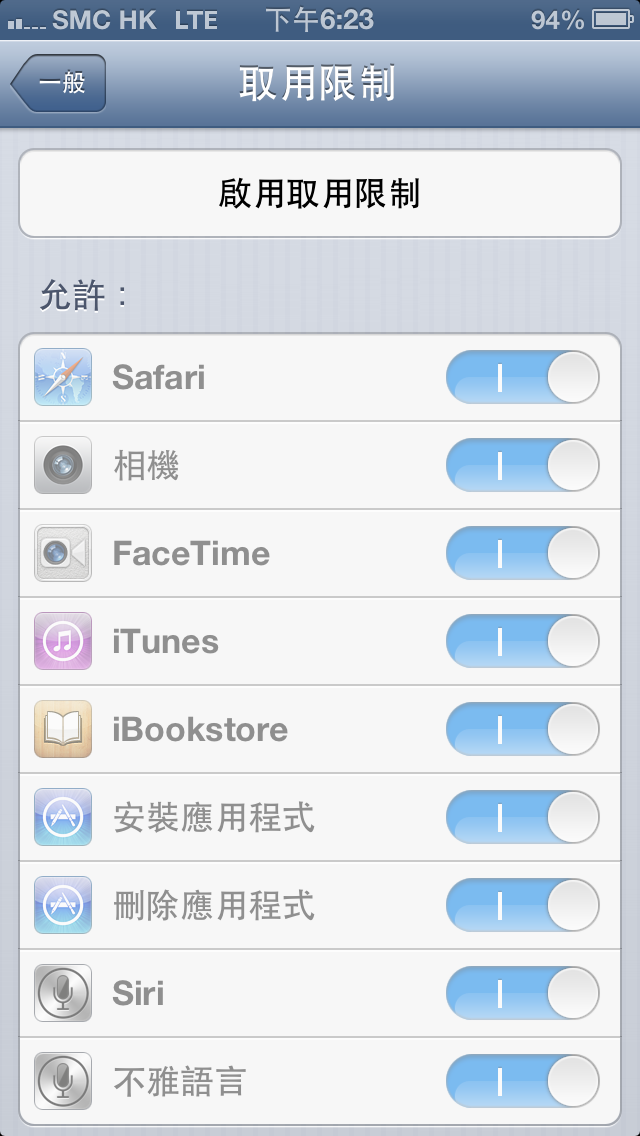
Task: Toggle the Siri switch
Action: [x=522, y=993]
